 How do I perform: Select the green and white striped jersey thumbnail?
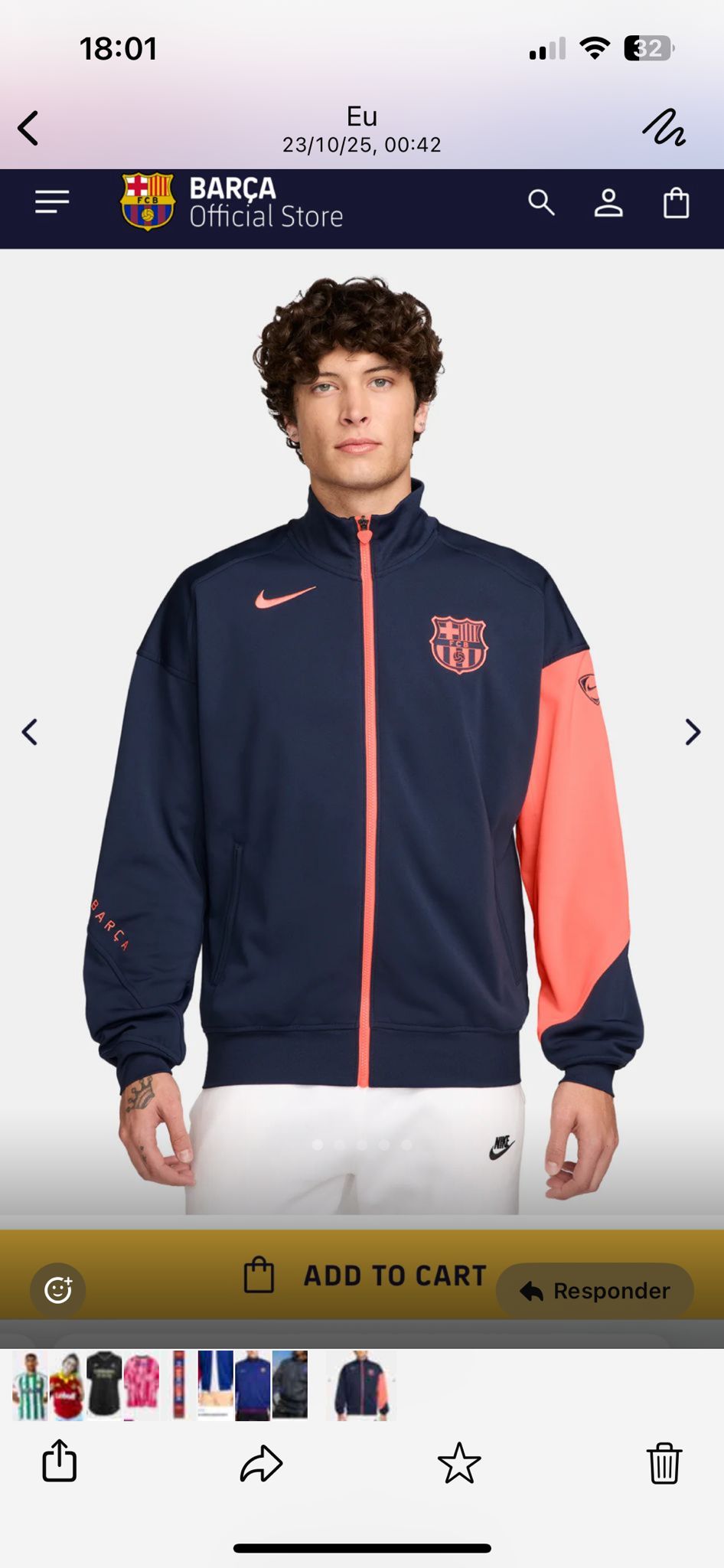[x=29, y=1386]
